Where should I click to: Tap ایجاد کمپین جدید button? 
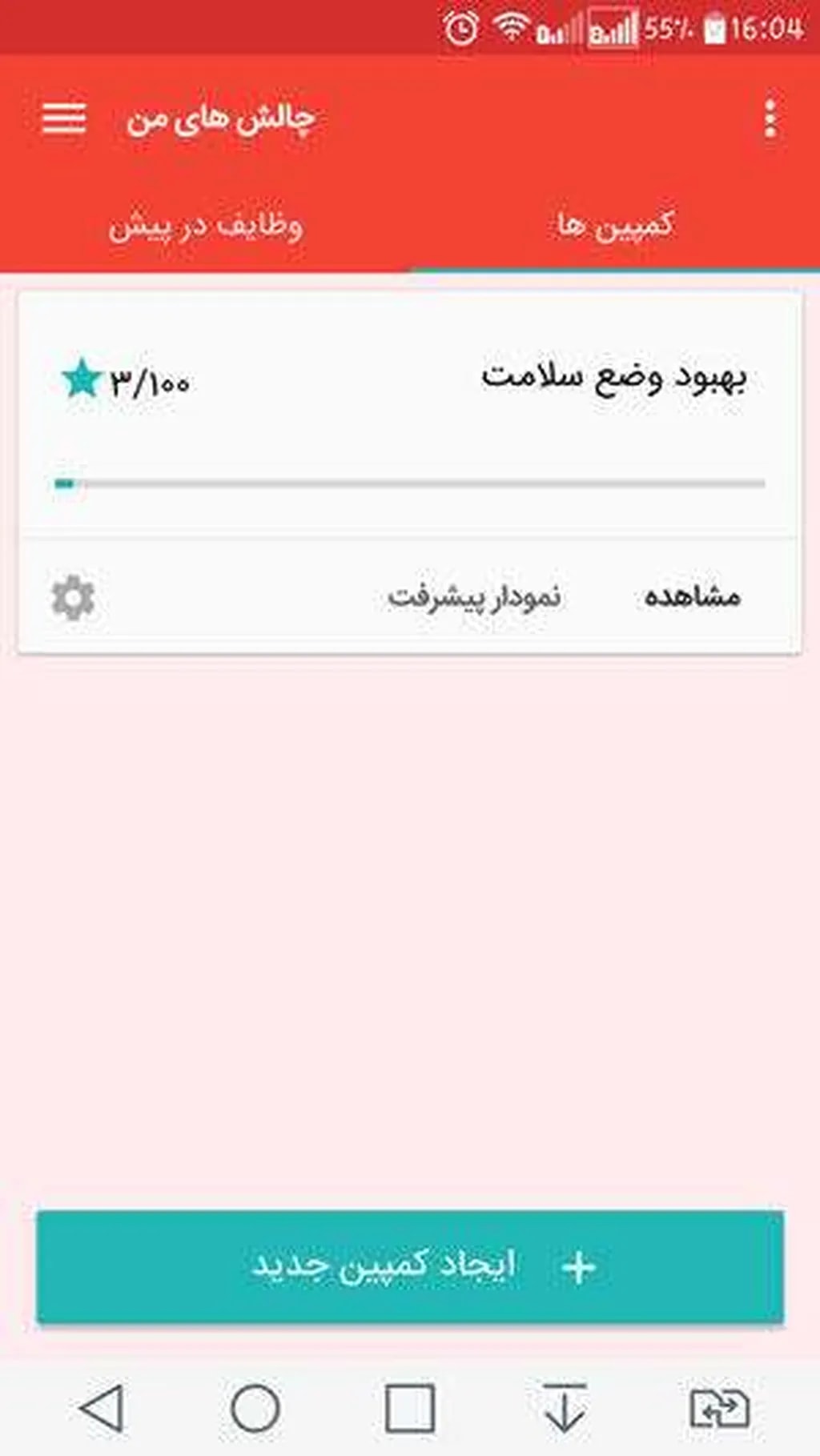410,1266
